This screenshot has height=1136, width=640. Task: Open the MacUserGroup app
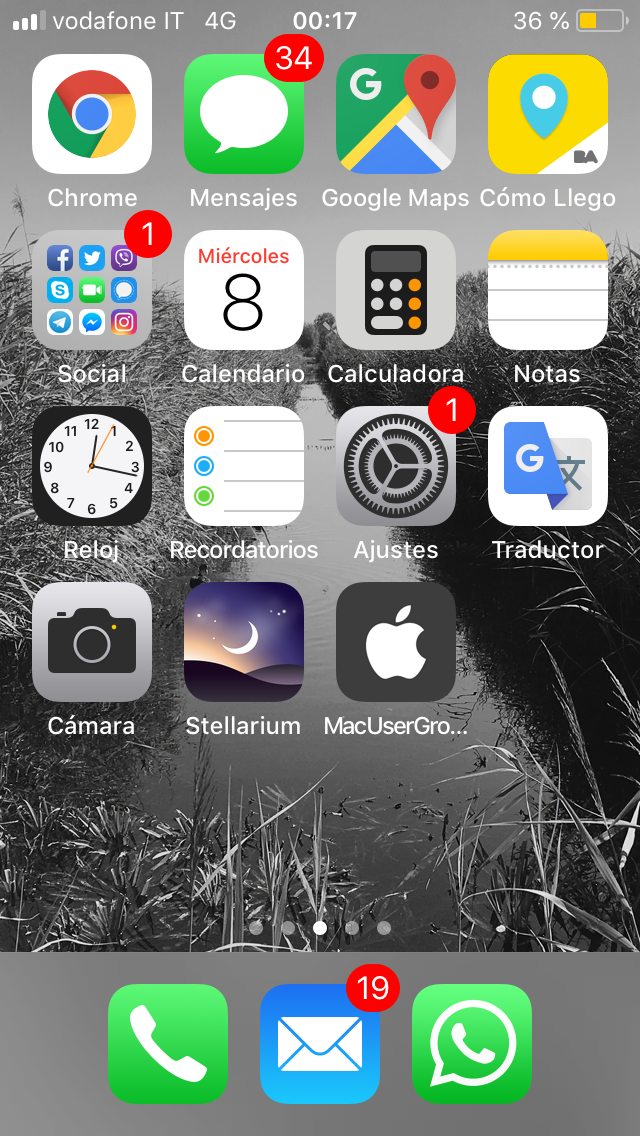[x=396, y=642]
